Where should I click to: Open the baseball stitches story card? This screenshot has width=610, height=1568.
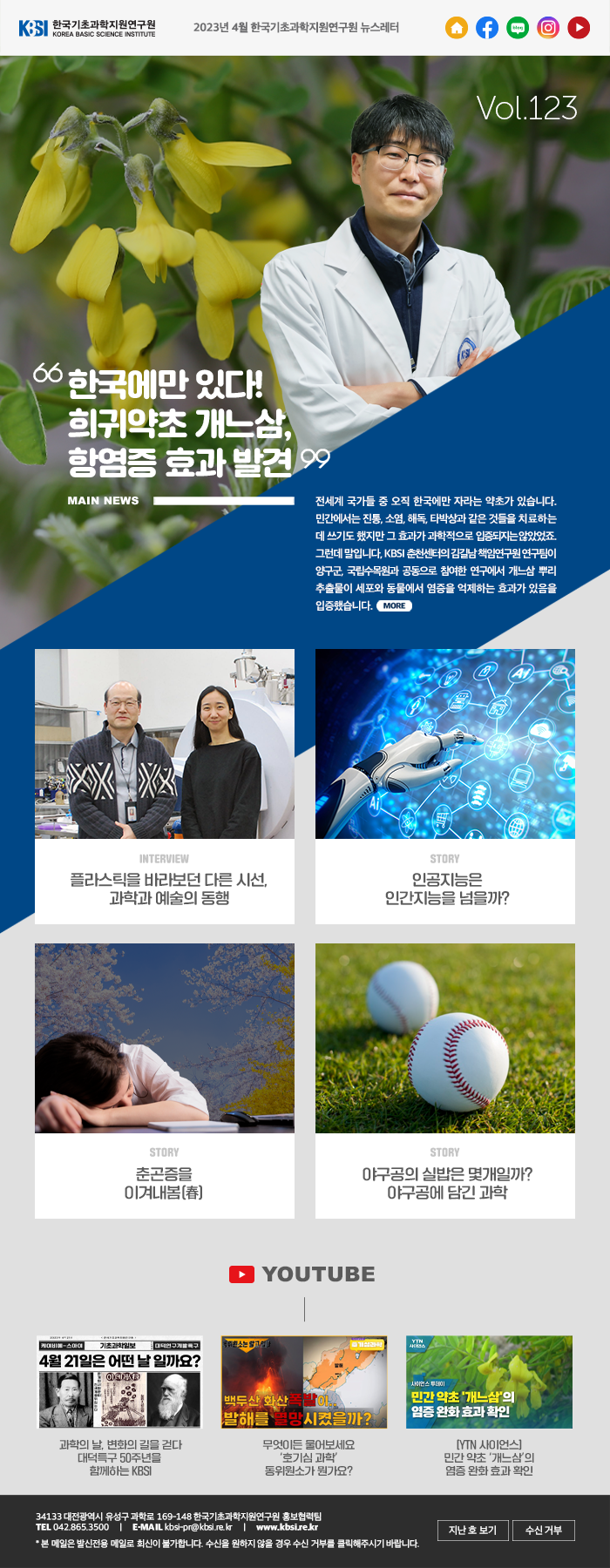pyautogui.click(x=444, y=1080)
